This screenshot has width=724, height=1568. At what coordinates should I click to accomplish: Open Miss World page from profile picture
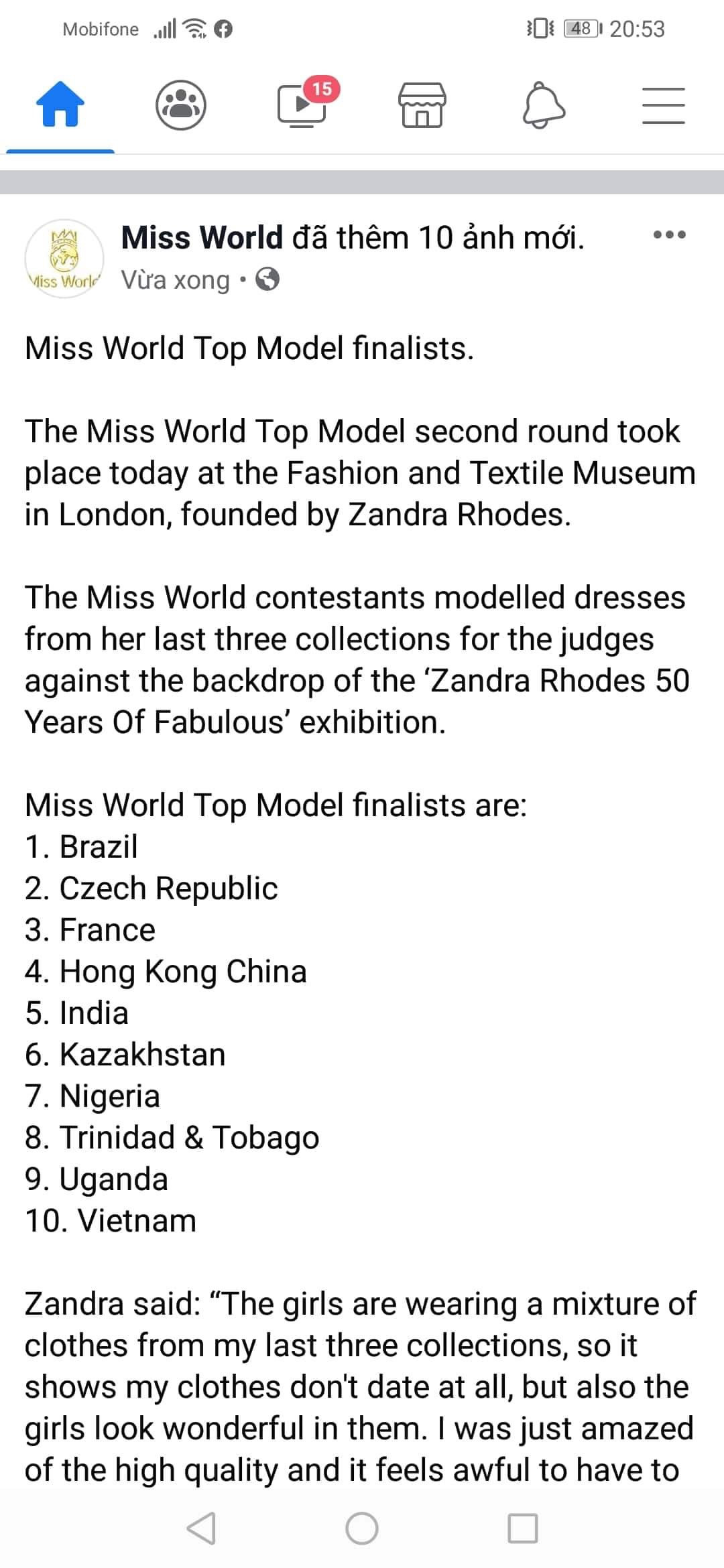[x=64, y=259]
